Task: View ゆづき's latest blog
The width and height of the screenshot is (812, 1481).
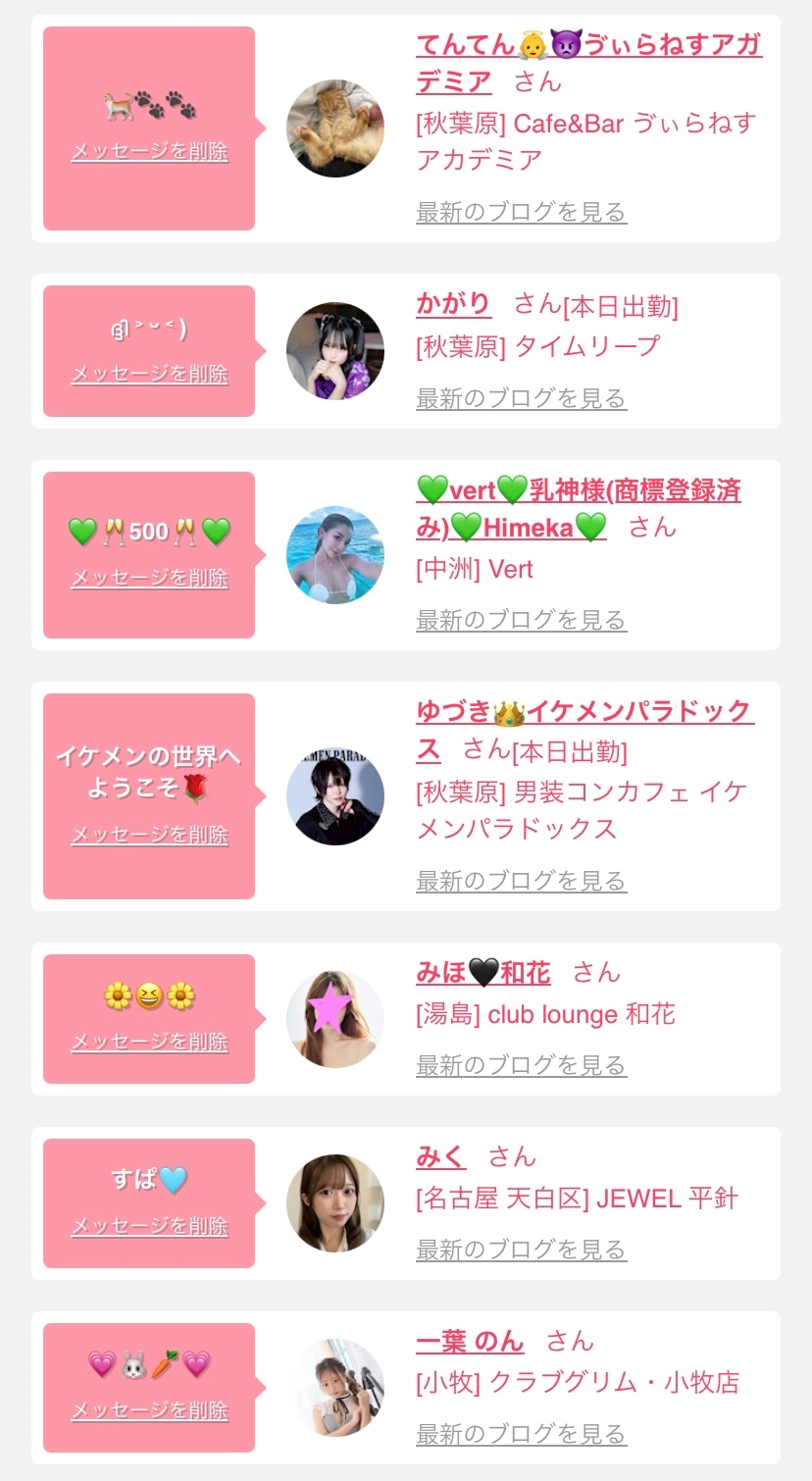Action: [521, 881]
